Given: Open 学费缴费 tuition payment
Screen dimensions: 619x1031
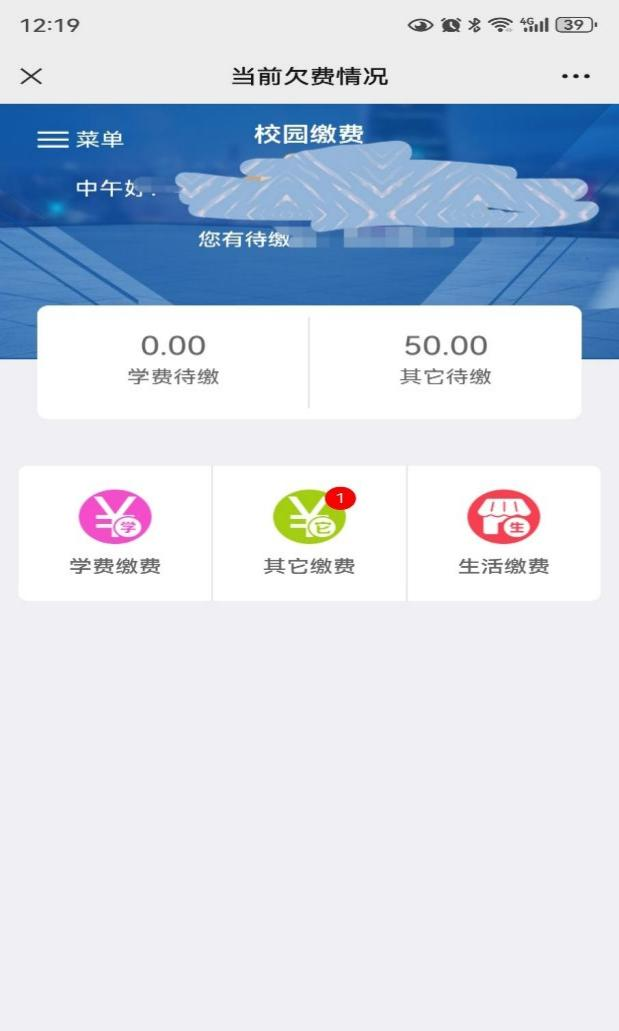Looking at the screenshot, I should tap(115, 532).
